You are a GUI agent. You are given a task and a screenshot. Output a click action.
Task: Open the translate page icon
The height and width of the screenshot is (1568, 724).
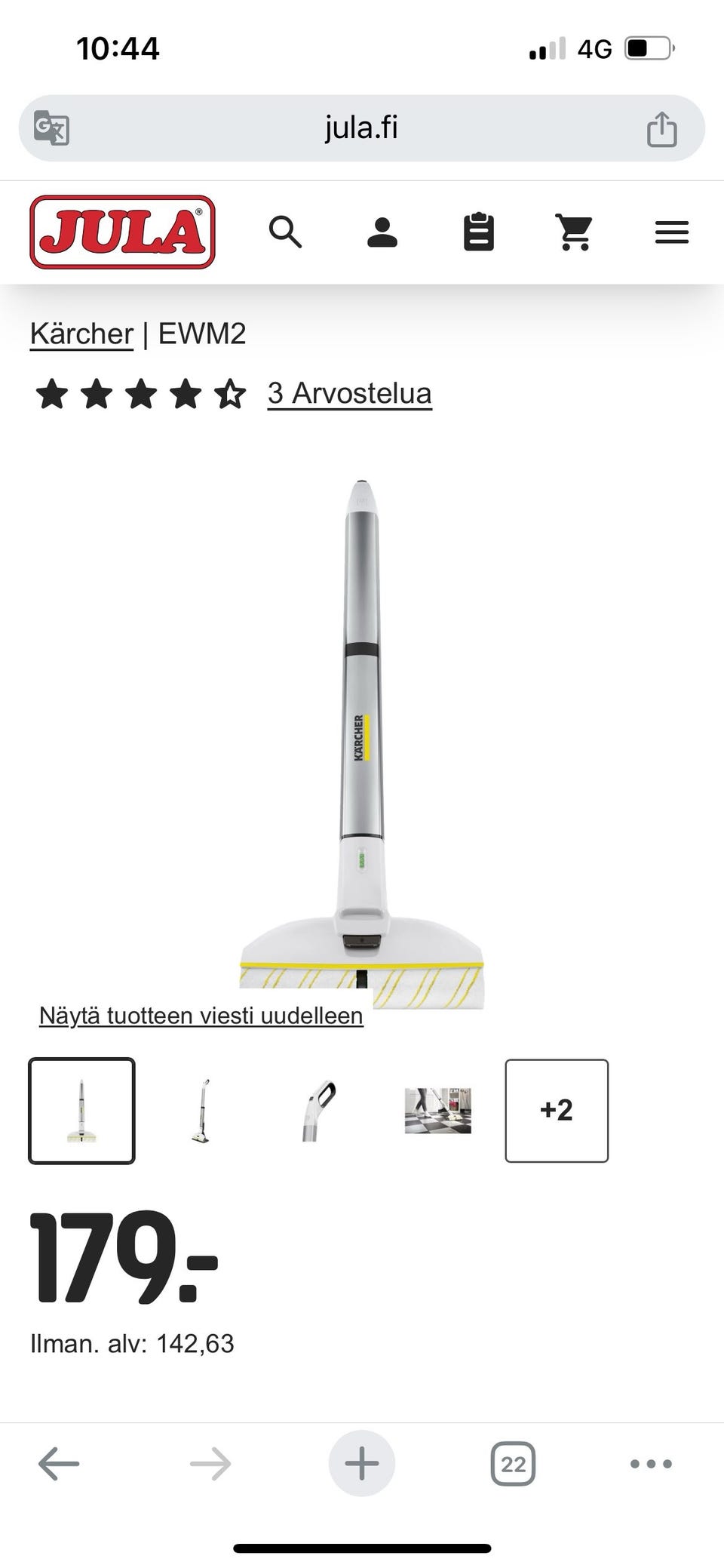(x=52, y=128)
